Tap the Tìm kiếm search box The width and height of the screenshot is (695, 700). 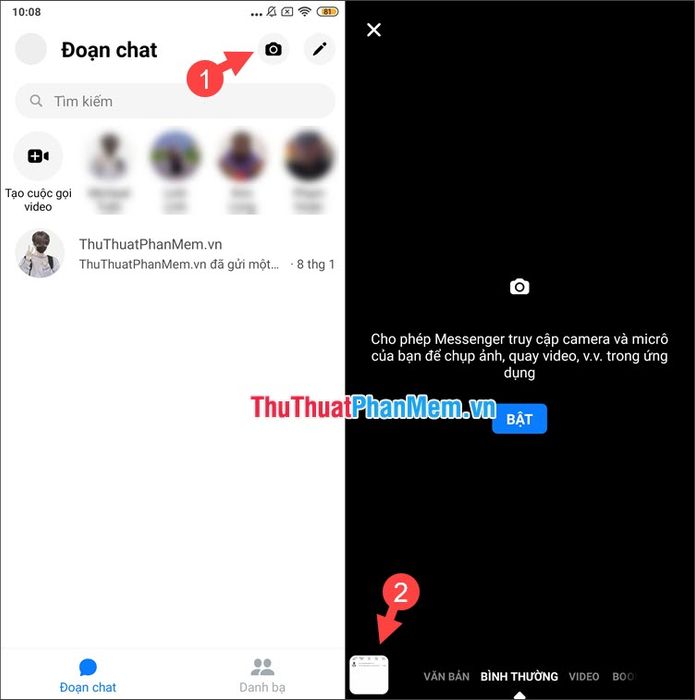tap(175, 101)
